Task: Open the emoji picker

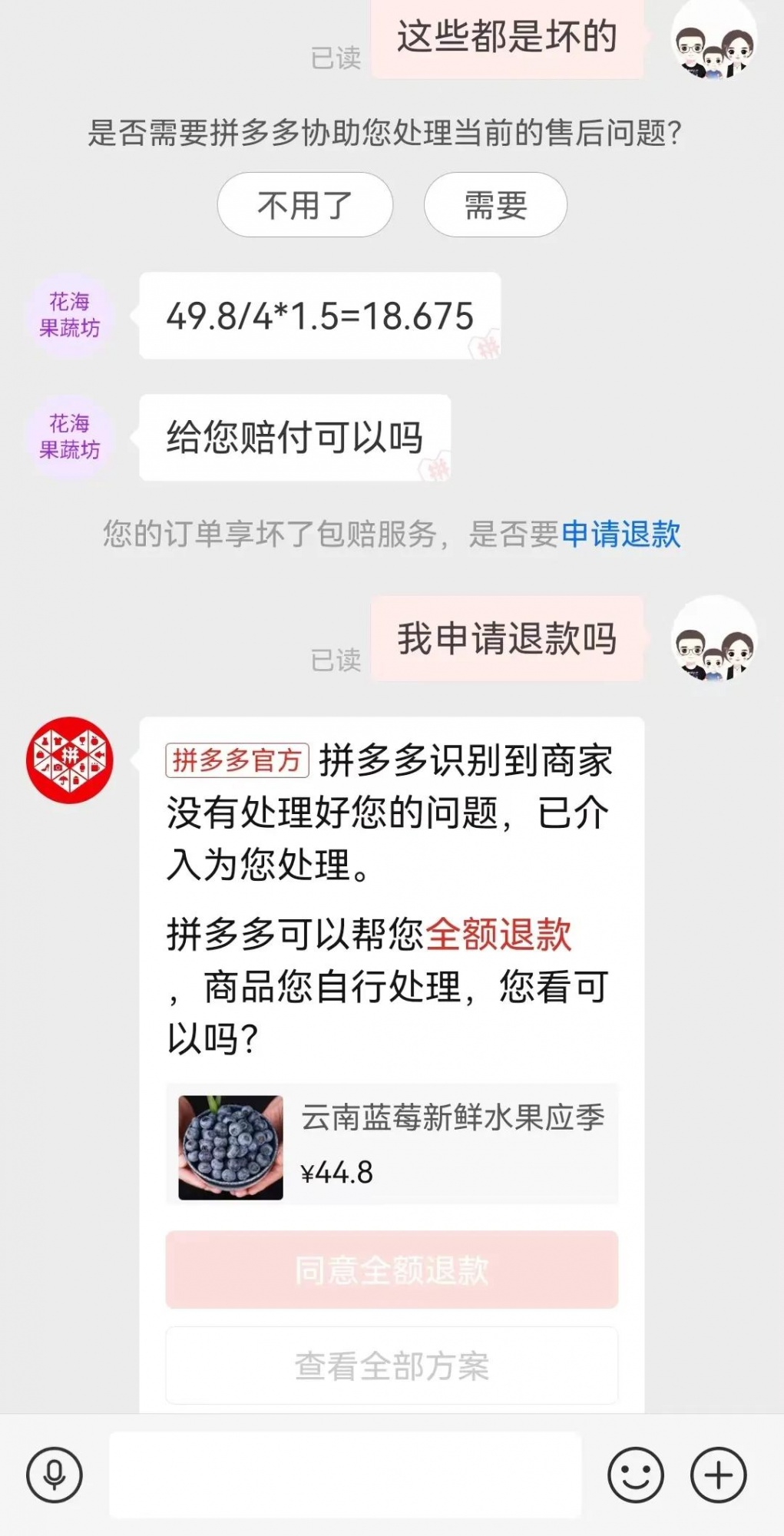Action: tap(635, 1475)
